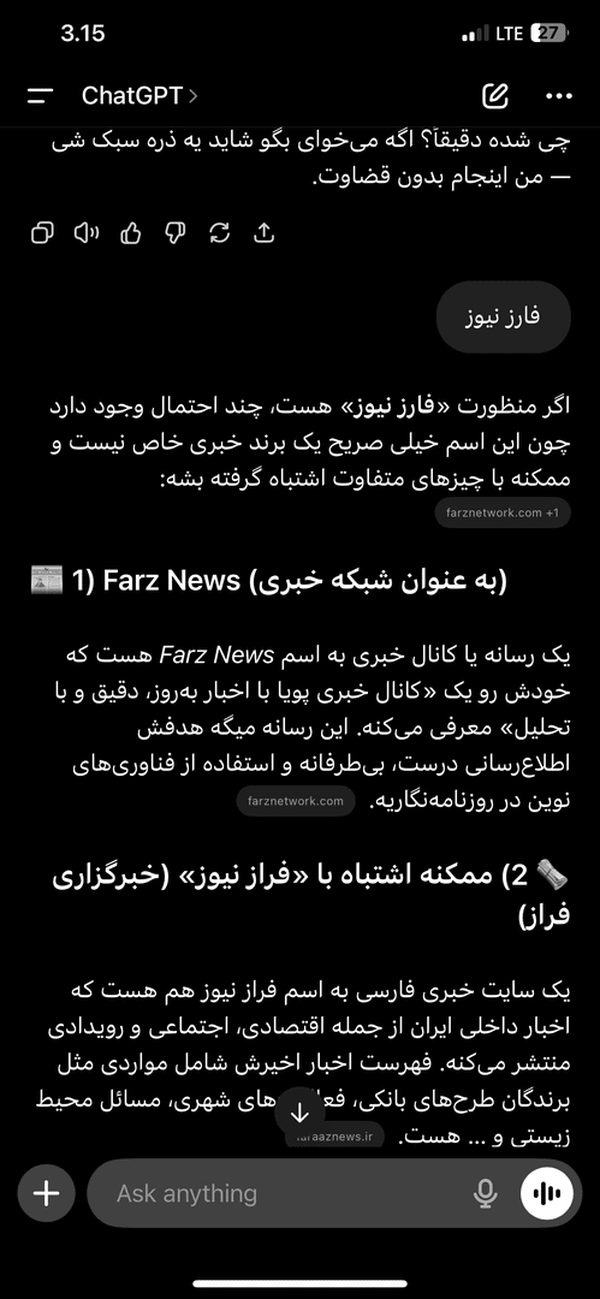Open the ChatGPT model selector

coord(139,96)
